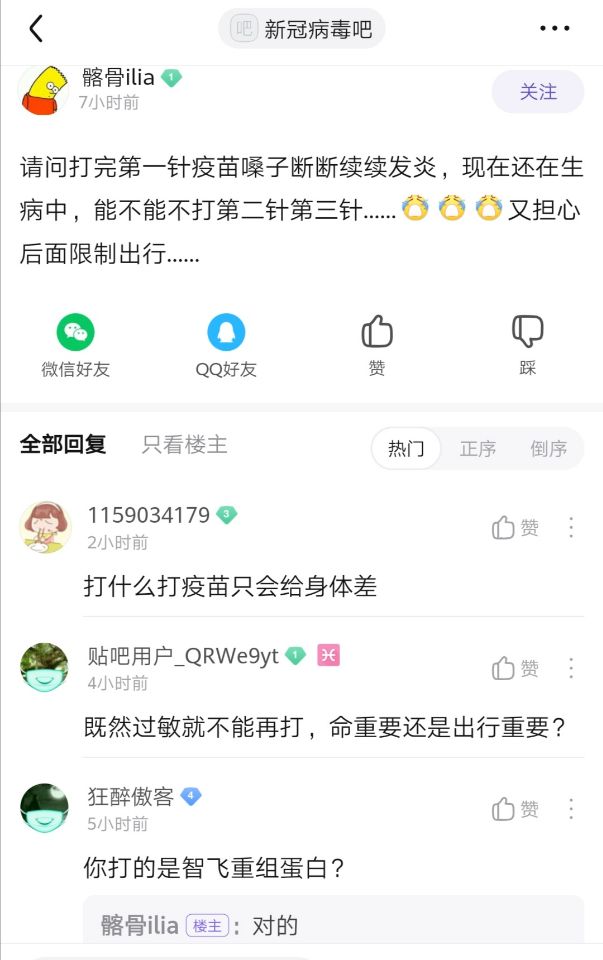Screen dimensions: 603x960
Task: Sort replies by 正序
Action: tap(478, 448)
